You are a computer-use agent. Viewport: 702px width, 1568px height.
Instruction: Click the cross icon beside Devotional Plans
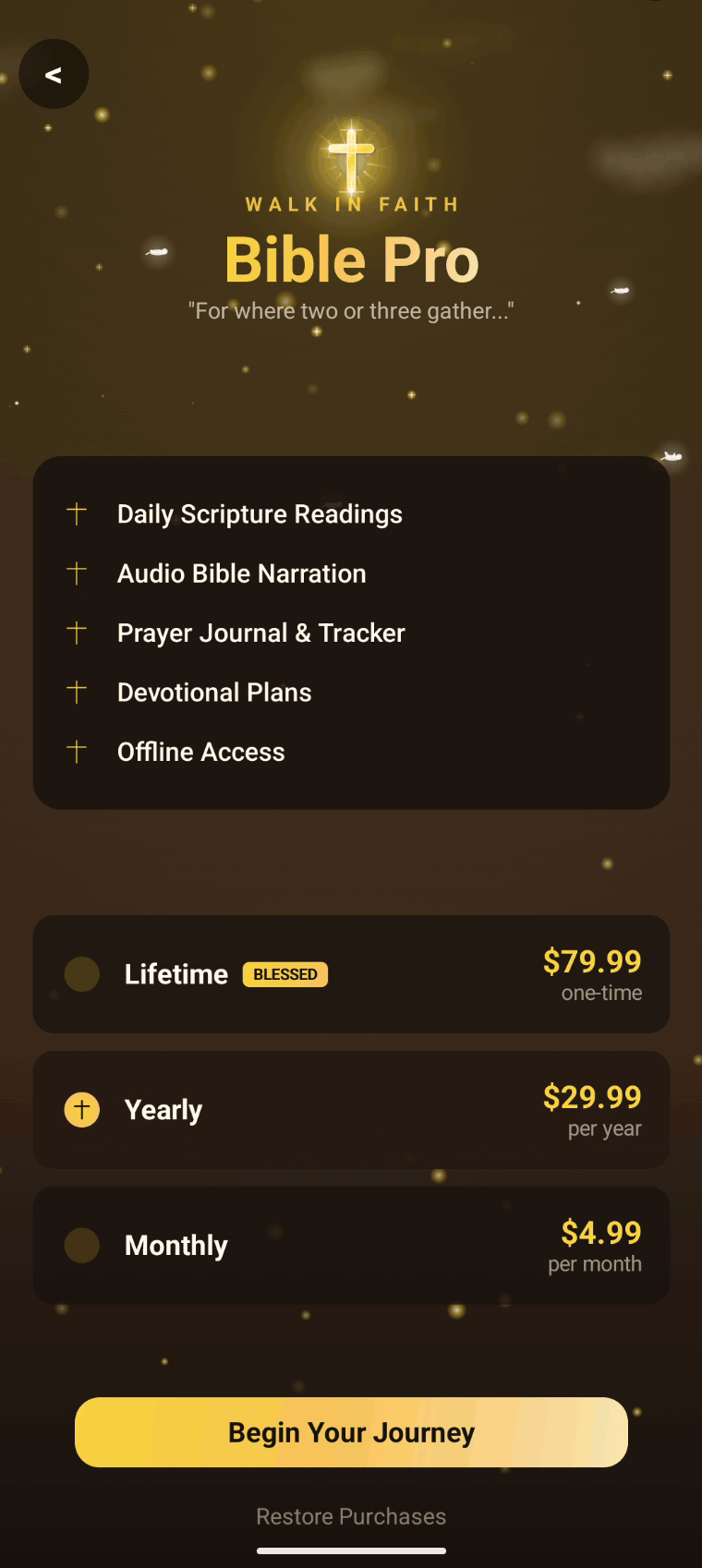[x=76, y=692]
